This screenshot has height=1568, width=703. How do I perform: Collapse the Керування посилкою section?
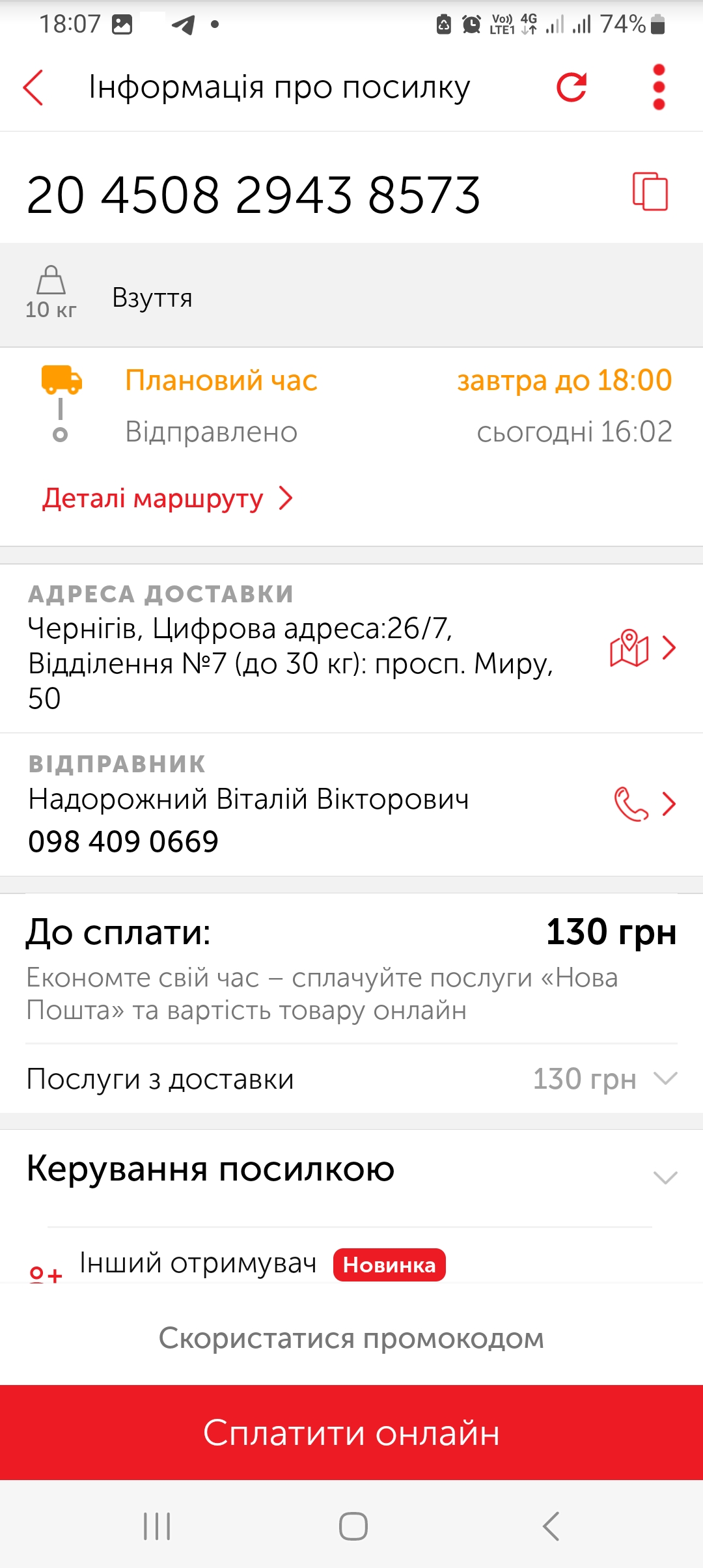[665, 1177]
